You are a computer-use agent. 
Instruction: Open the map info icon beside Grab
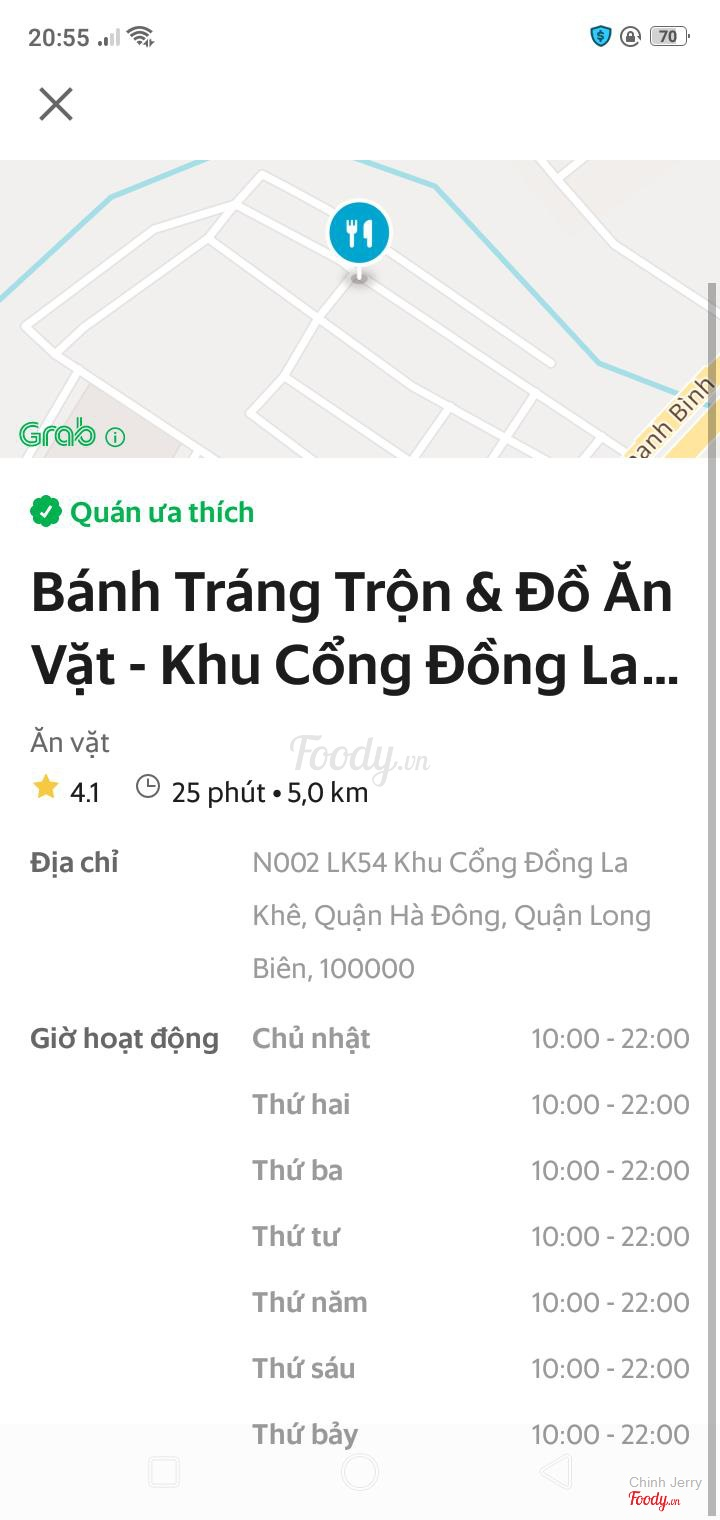pos(115,437)
